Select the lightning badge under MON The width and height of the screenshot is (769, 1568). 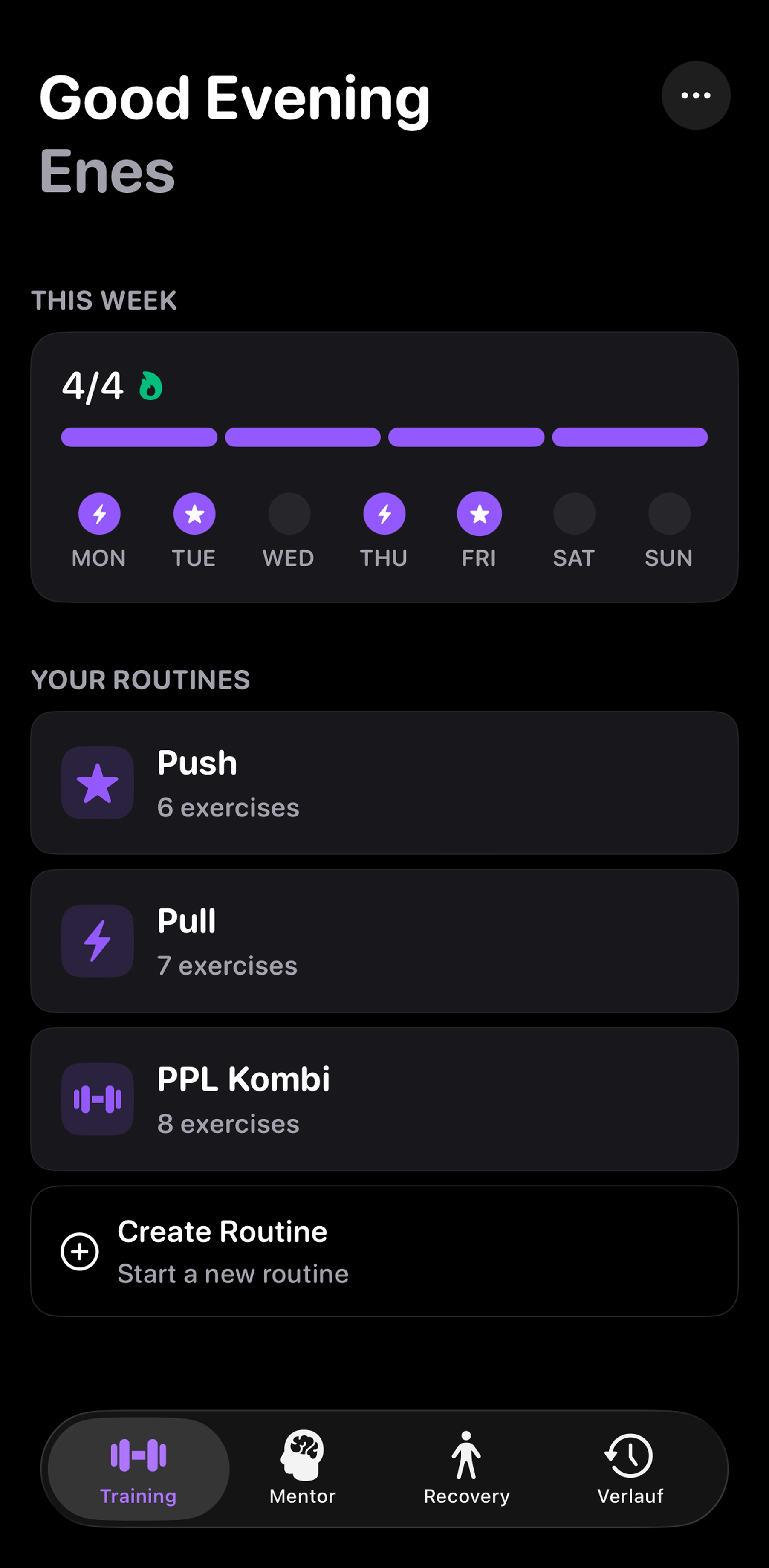click(98, 514)
